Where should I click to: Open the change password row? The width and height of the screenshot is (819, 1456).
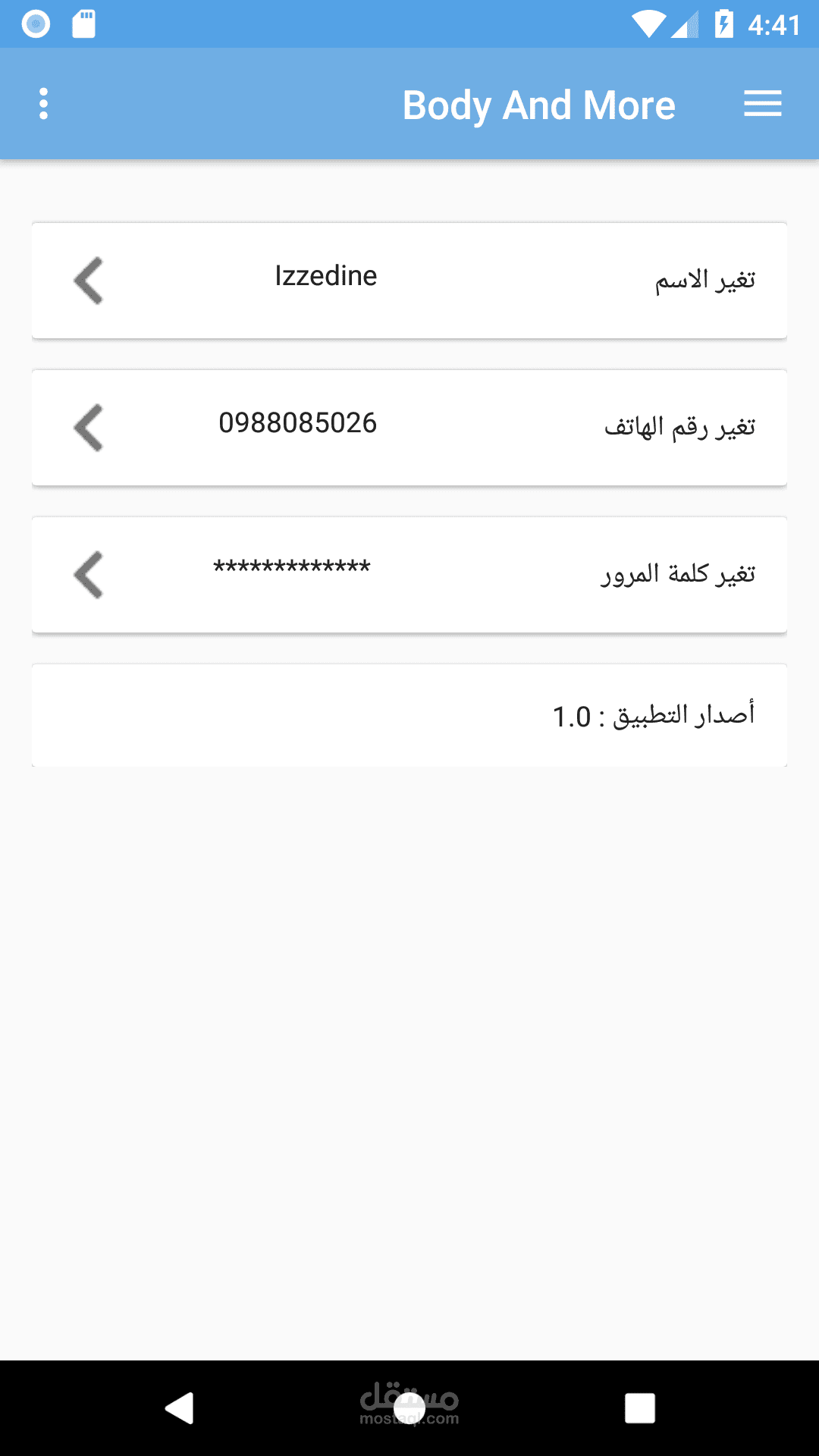pos(409,574)
